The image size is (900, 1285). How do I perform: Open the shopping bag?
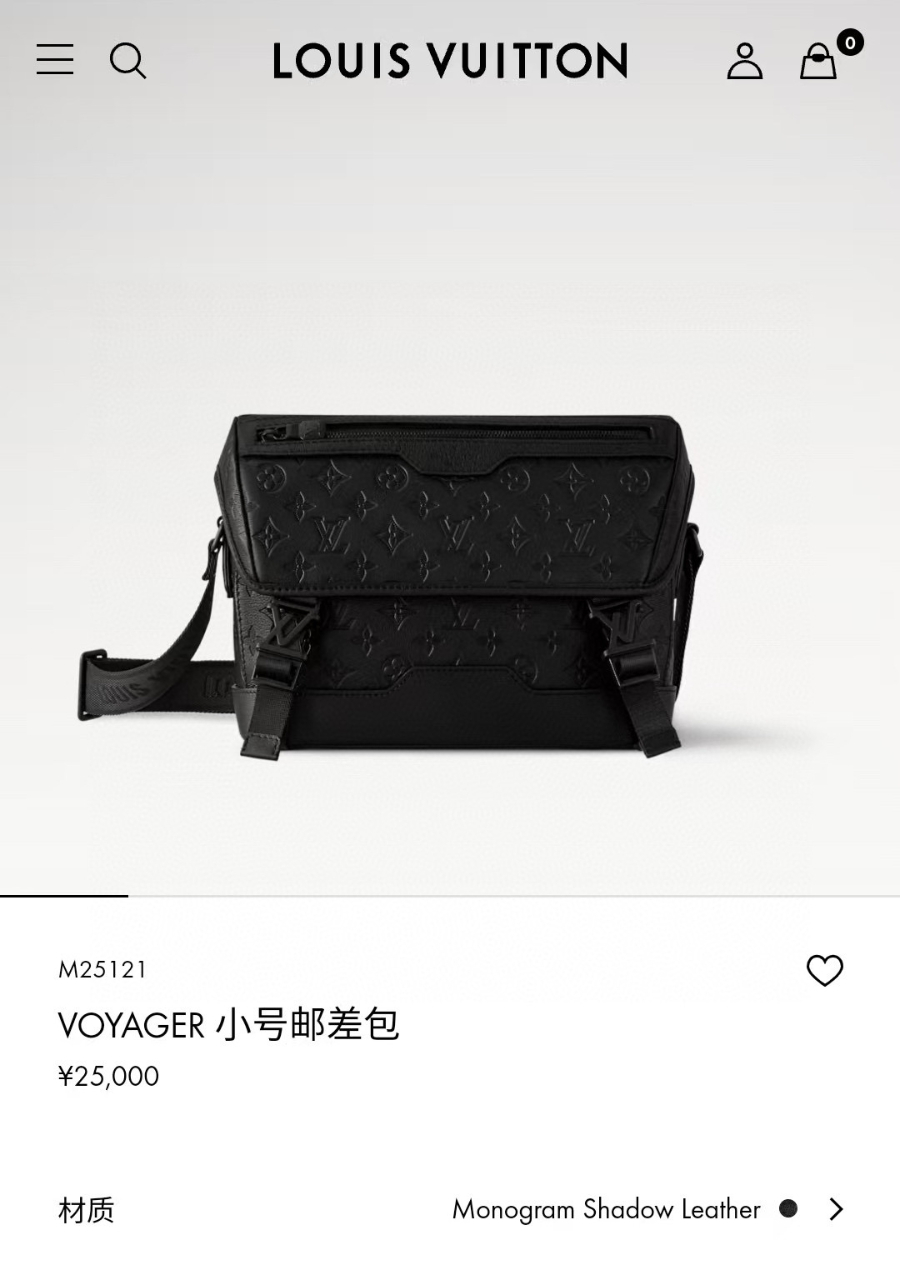819,61
